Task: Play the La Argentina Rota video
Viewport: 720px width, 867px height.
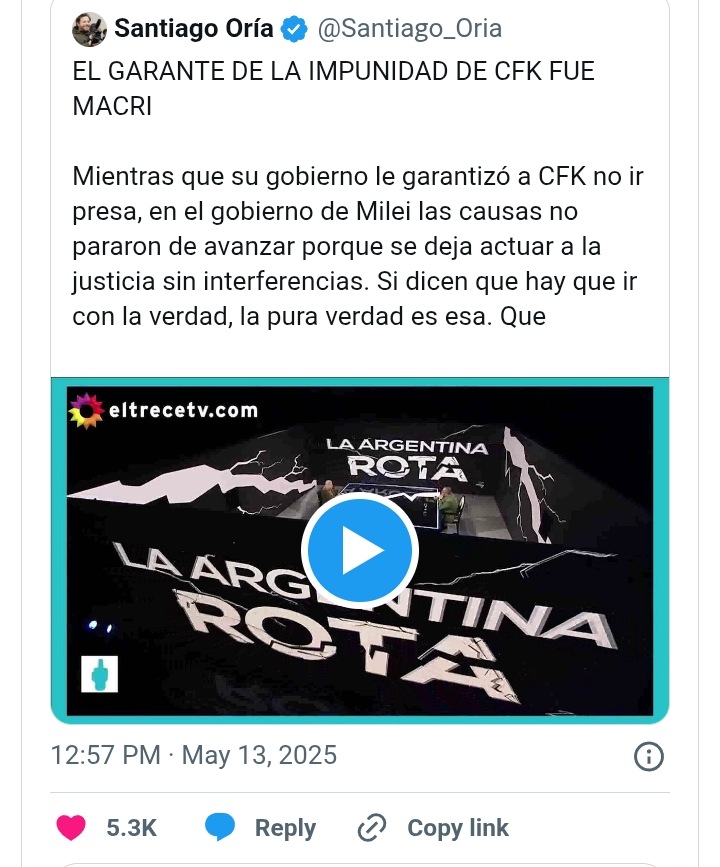Action: coord(359,551)
